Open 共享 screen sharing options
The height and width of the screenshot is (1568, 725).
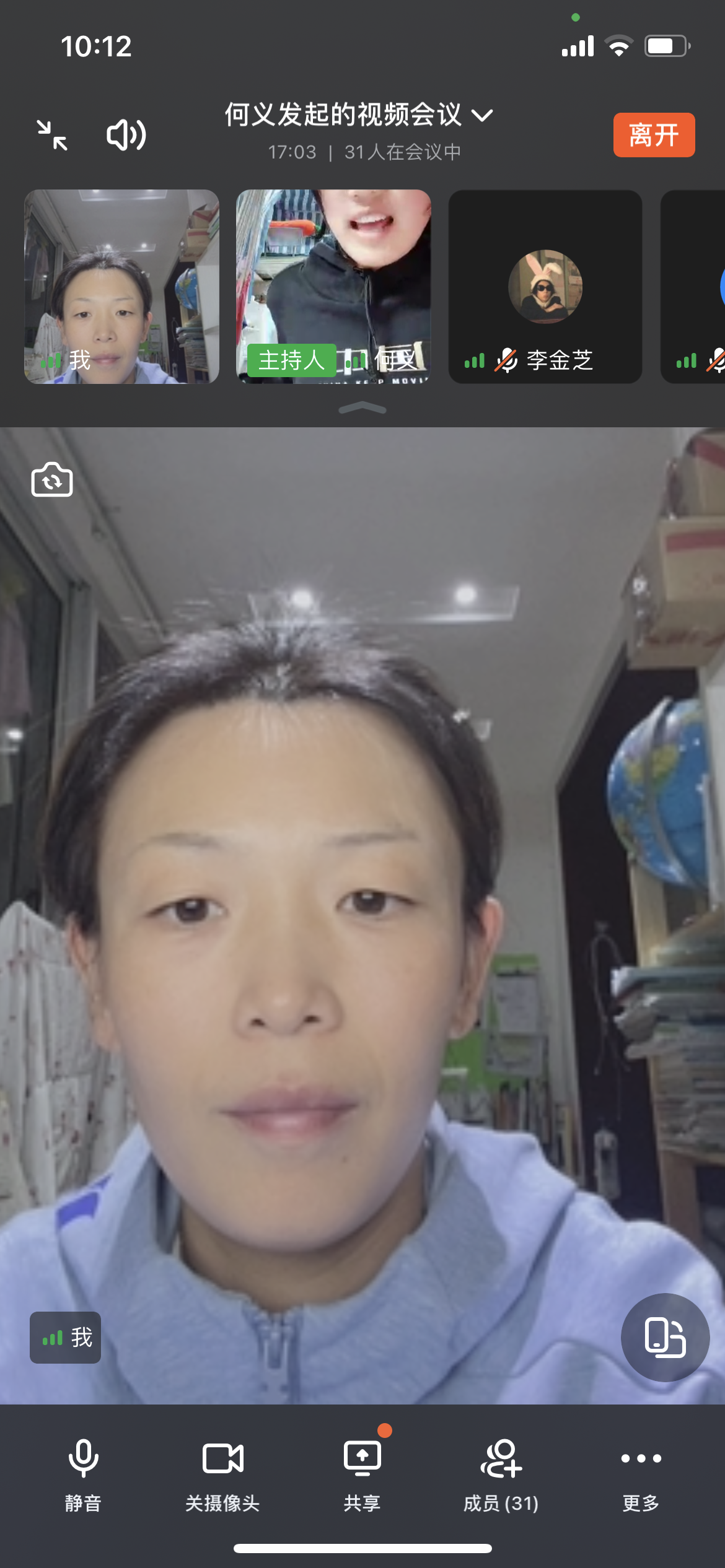tap(362, 1474)
